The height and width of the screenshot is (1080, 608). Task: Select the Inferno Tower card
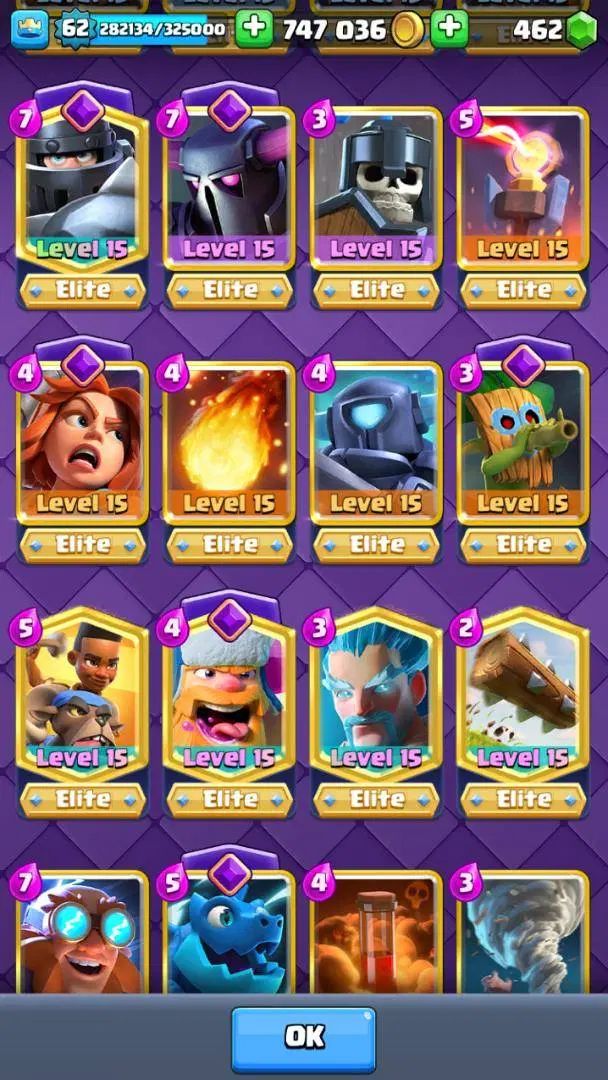[523, 190]
